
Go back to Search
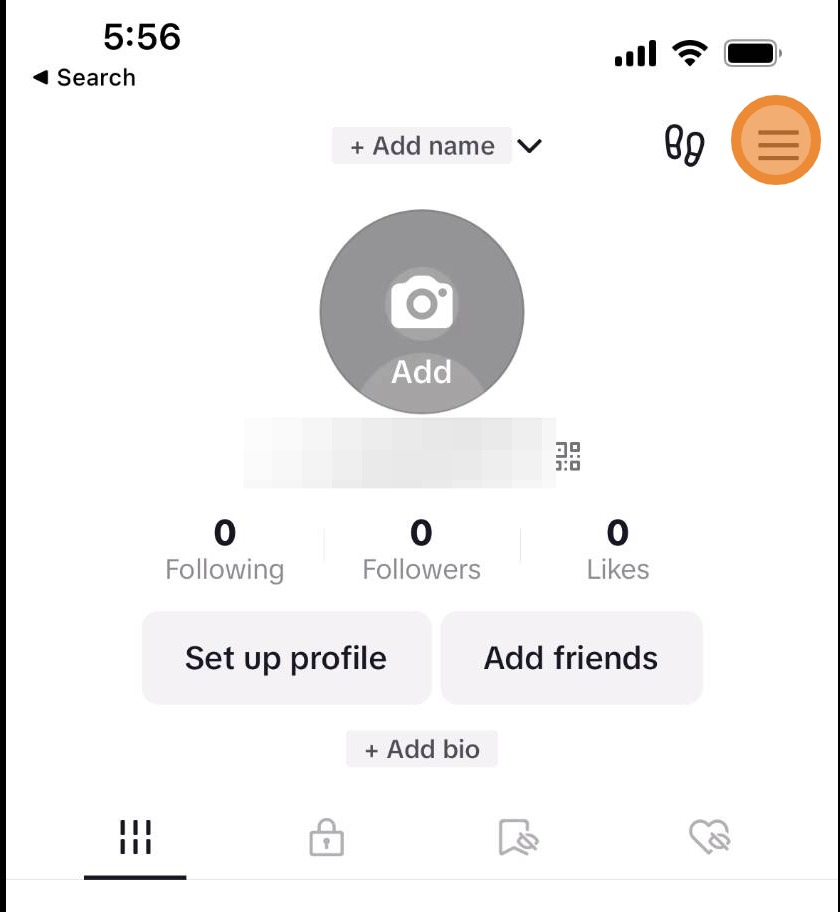click(84, 77)
